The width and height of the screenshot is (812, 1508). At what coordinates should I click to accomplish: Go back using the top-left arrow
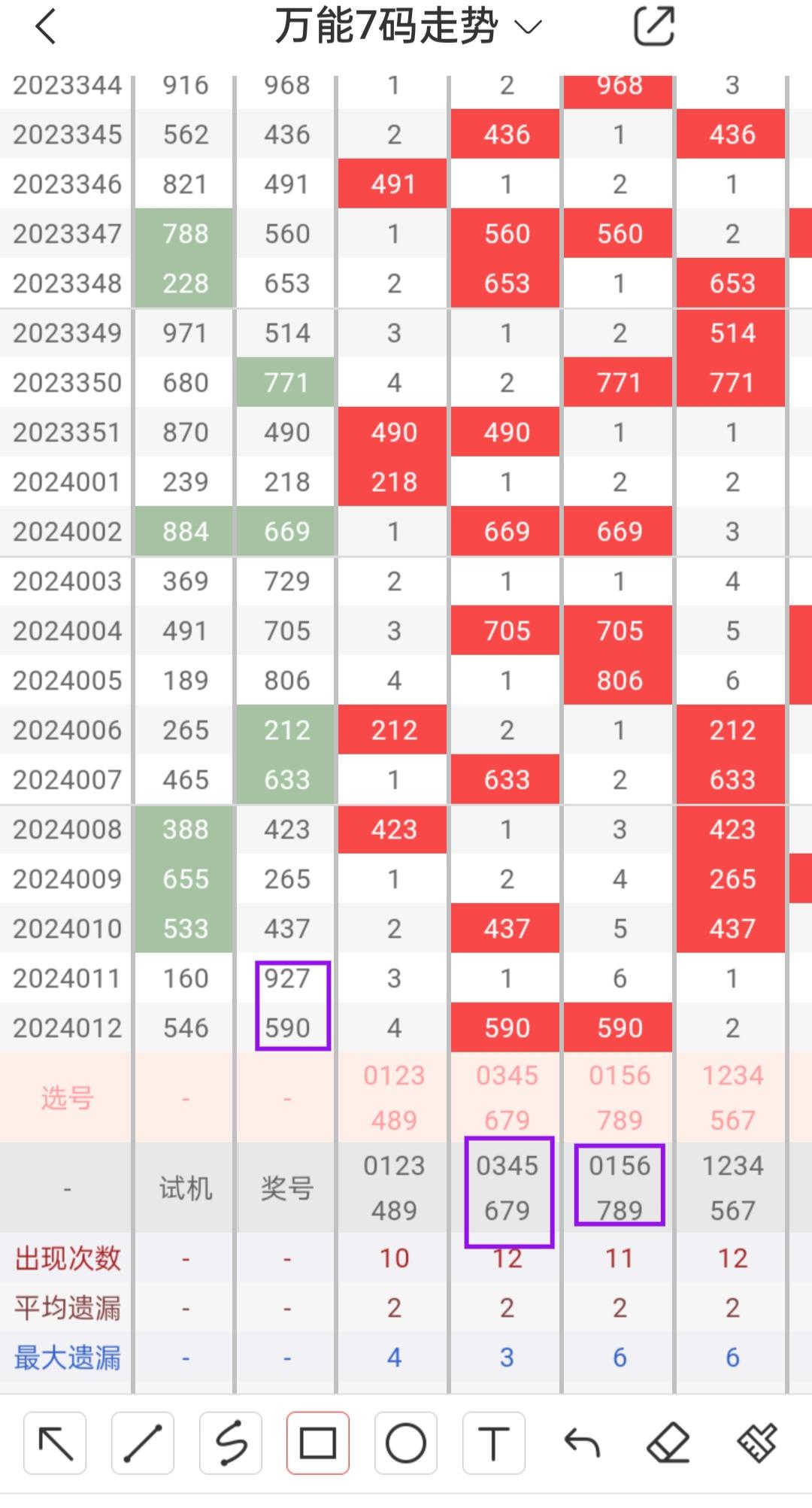click(46, 28)
